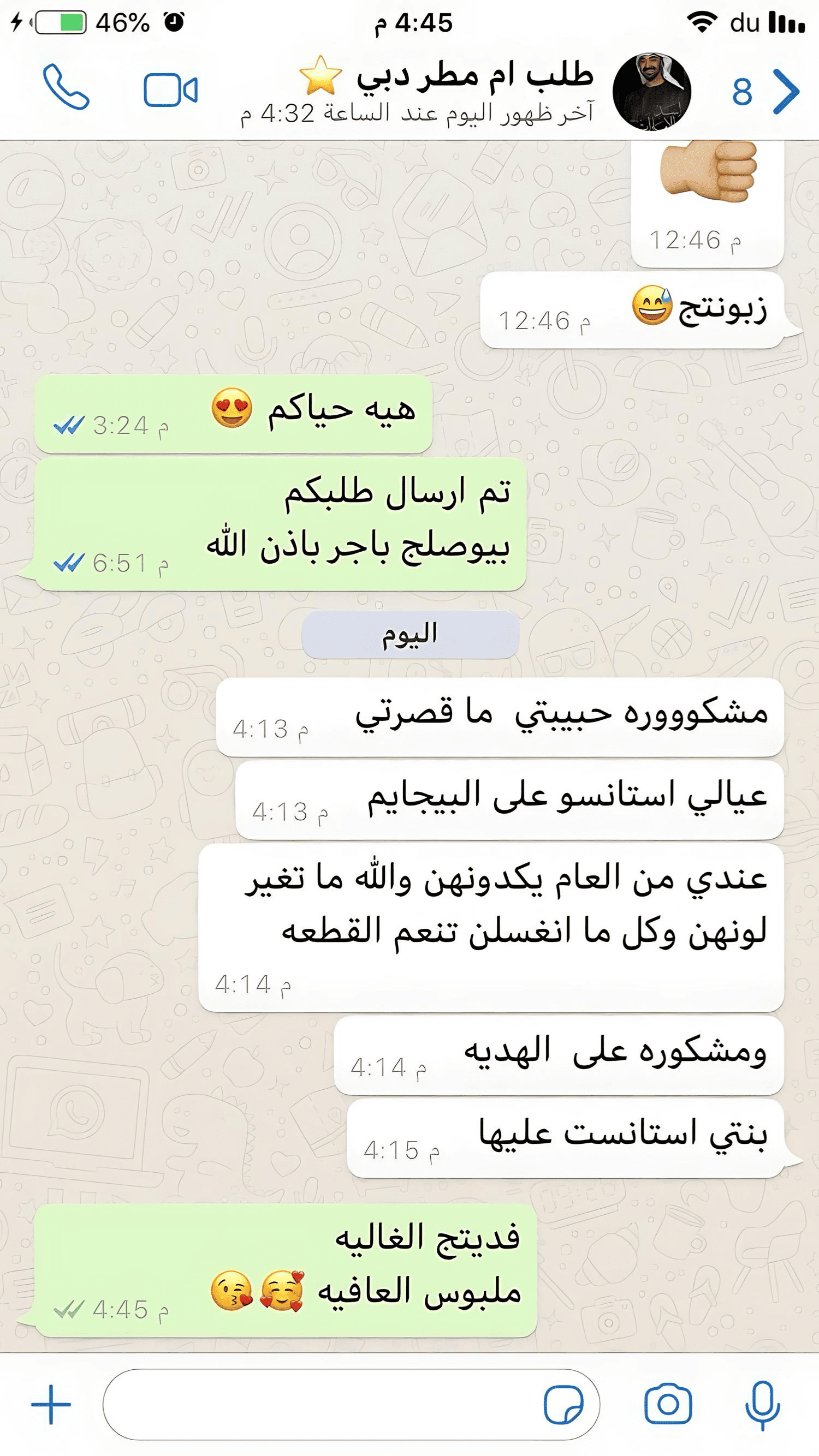Open the contact's profile picture

651,92
